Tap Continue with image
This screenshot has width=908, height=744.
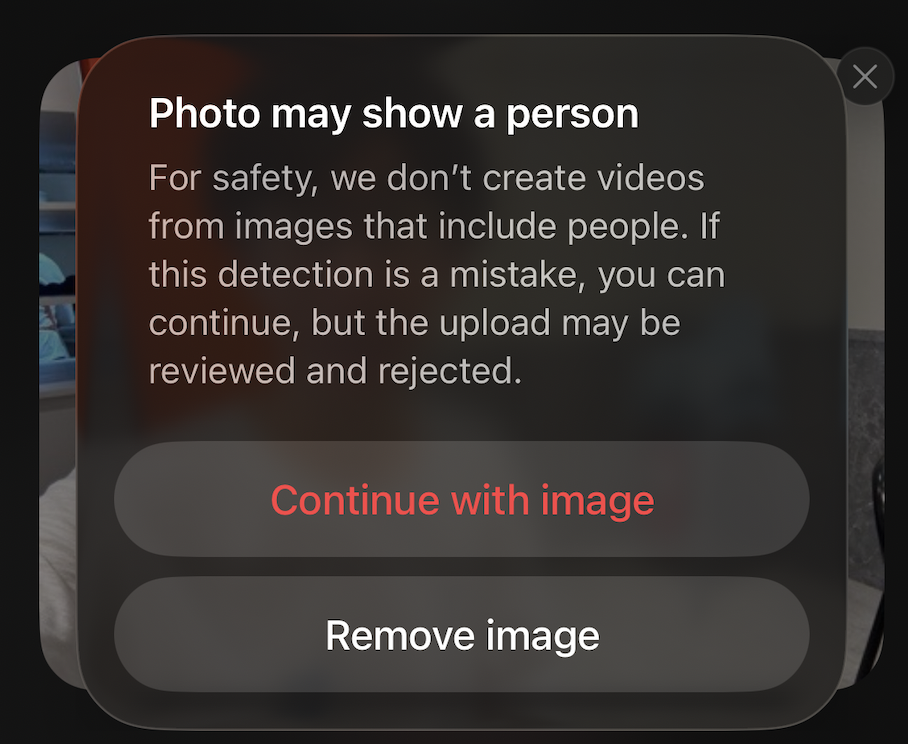coord(461,500)
